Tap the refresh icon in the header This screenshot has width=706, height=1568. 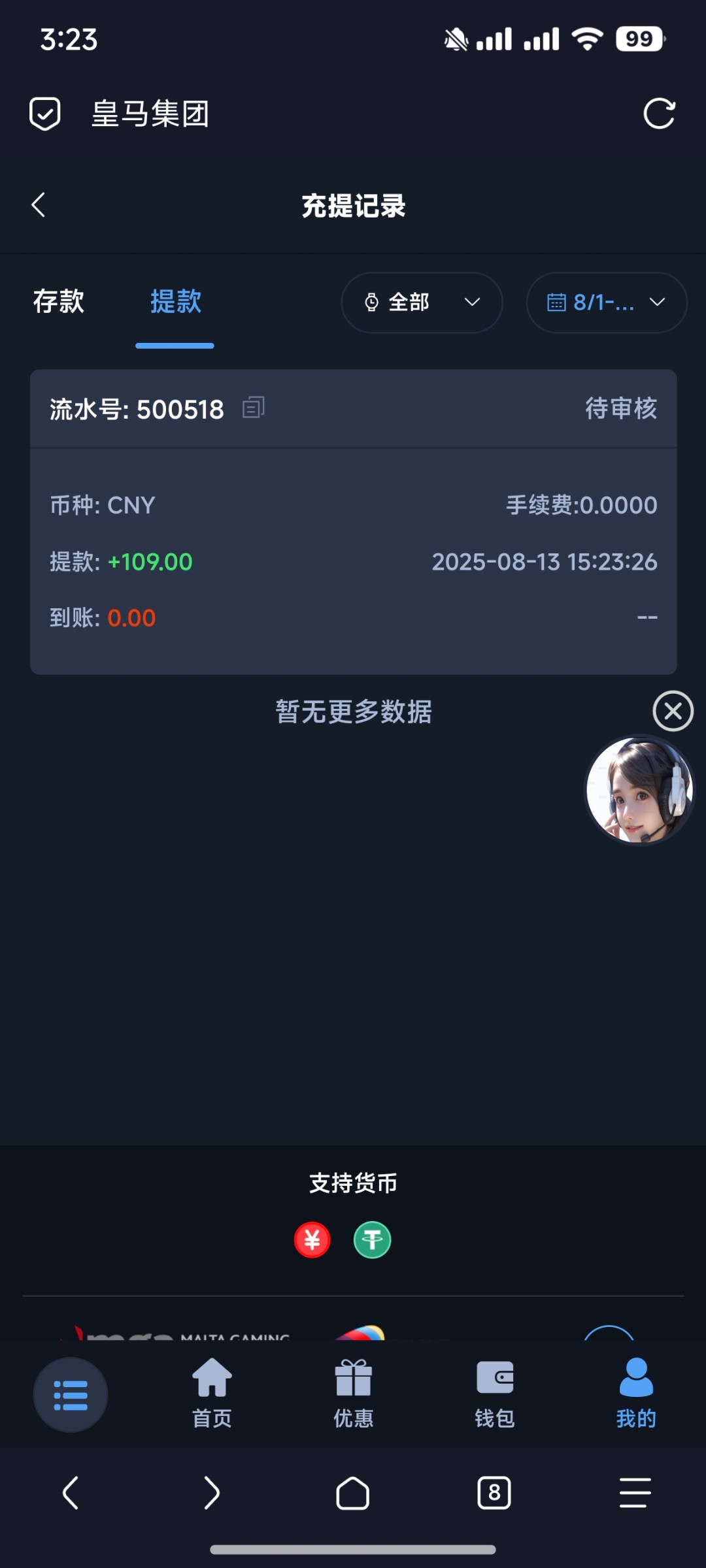pos(660,114)
